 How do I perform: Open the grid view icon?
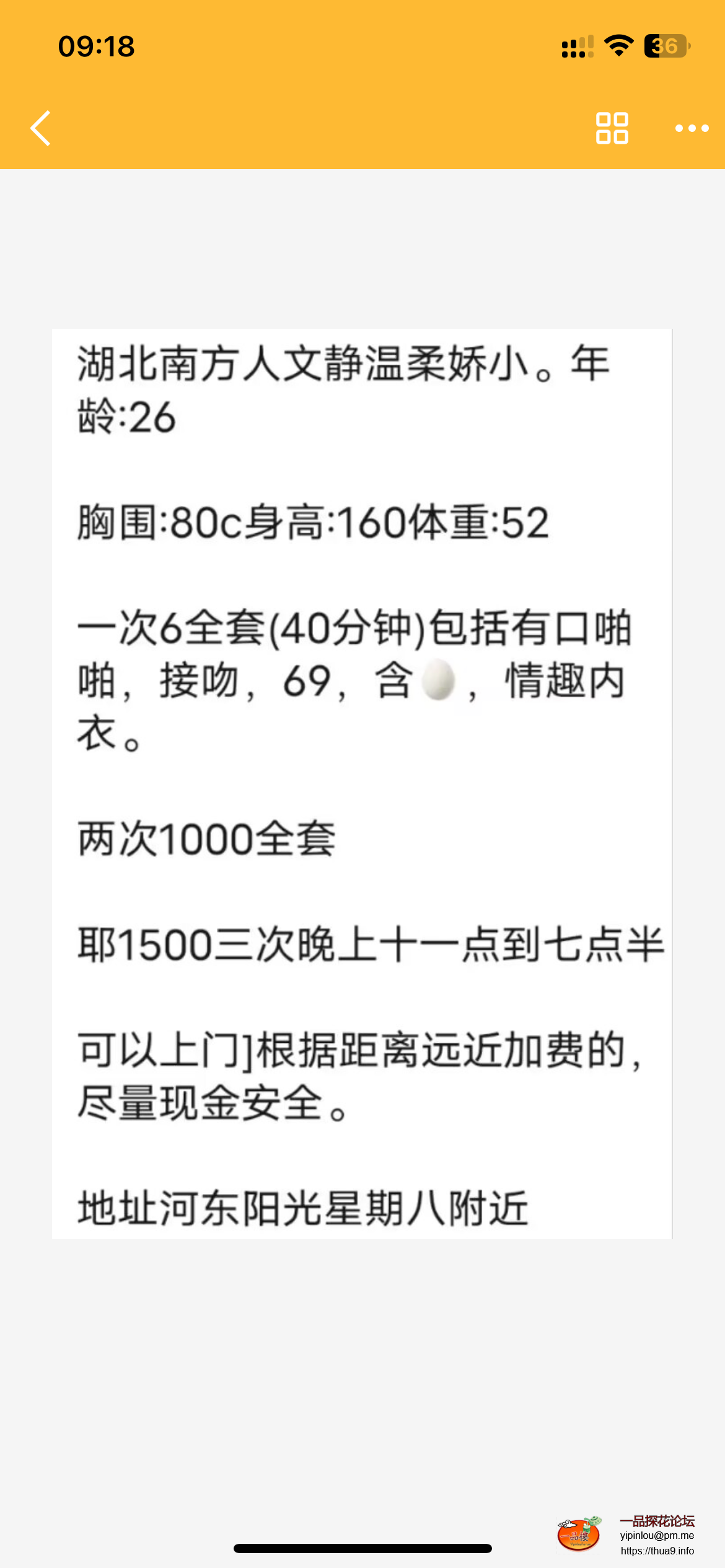coord(612,128)
